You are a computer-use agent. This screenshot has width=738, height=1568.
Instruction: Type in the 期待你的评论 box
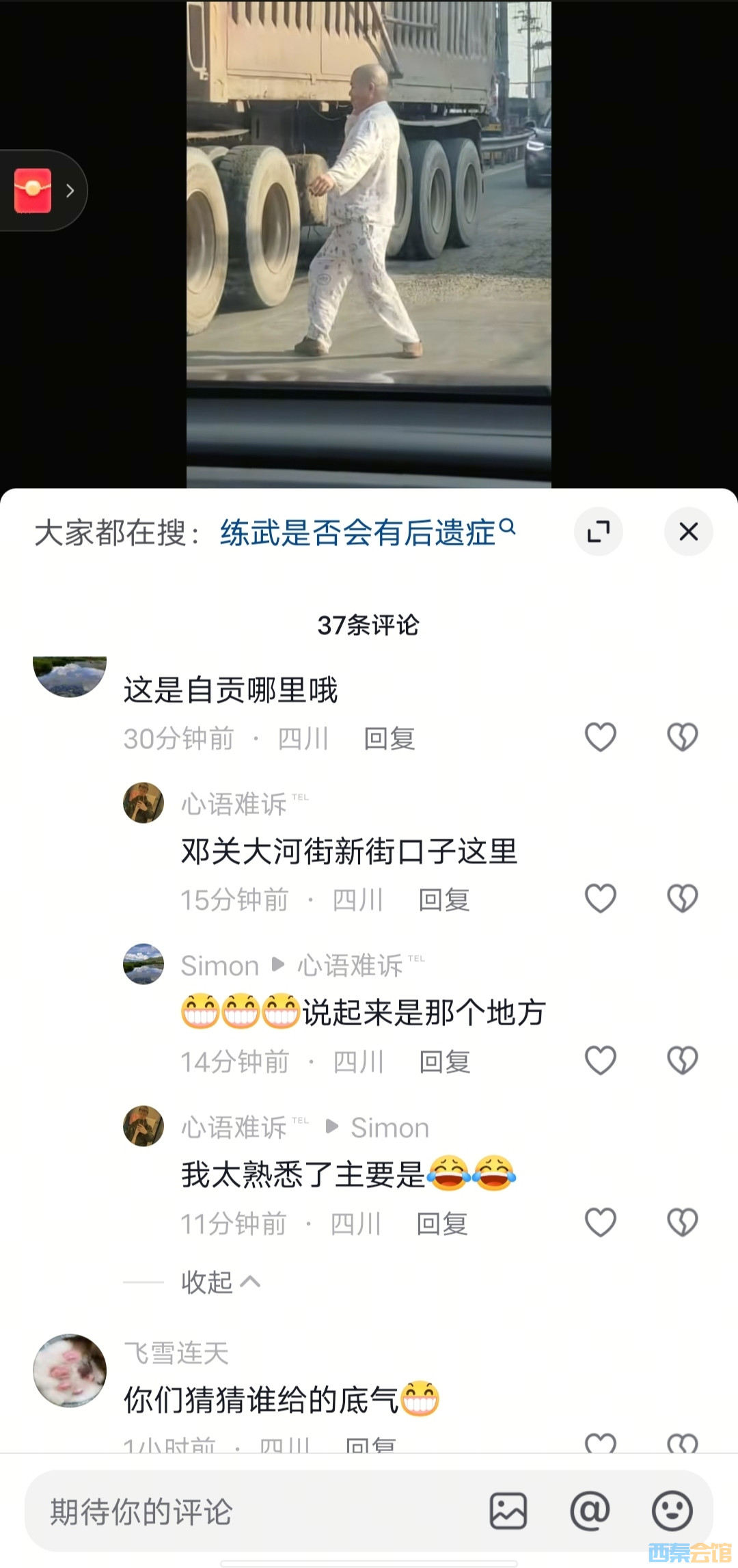pyautogui.click(x=253, y=1511)
